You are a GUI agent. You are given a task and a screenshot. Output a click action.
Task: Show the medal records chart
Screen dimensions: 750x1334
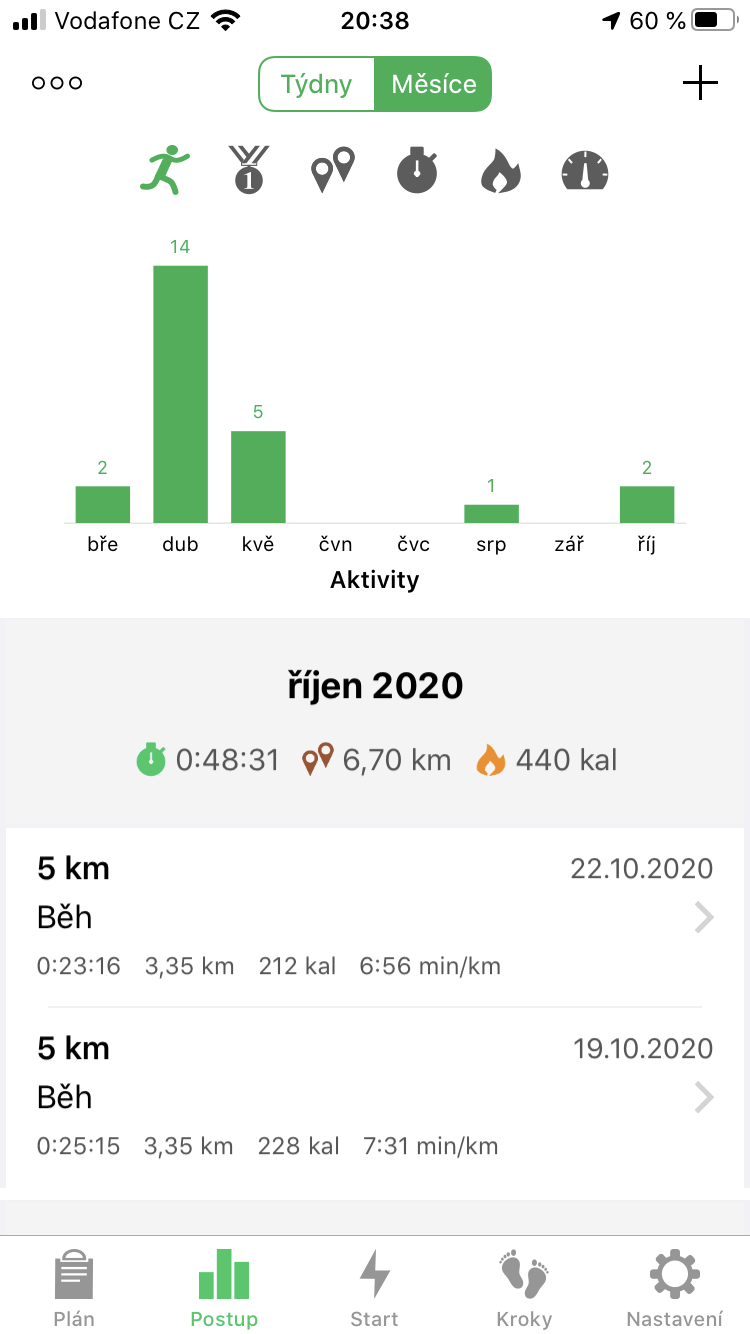[x=248, y=169]
